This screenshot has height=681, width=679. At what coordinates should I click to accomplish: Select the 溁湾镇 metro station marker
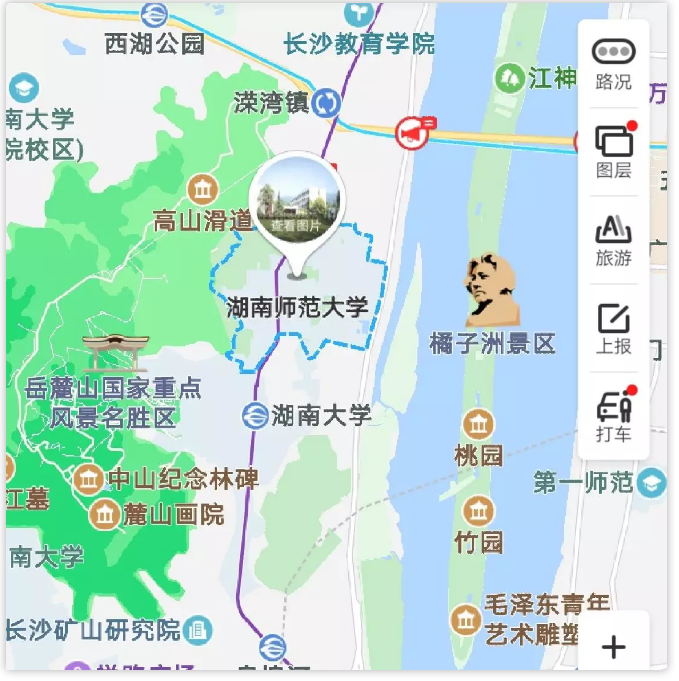click(326, 103)
